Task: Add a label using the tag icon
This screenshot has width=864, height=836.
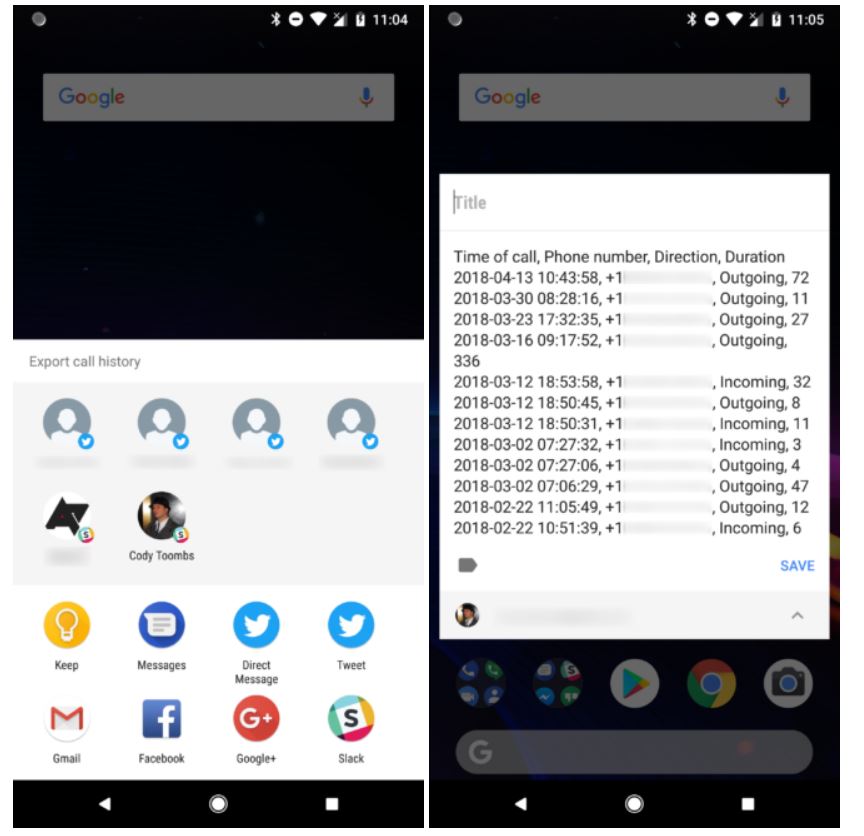Action: tap(467, 566)
